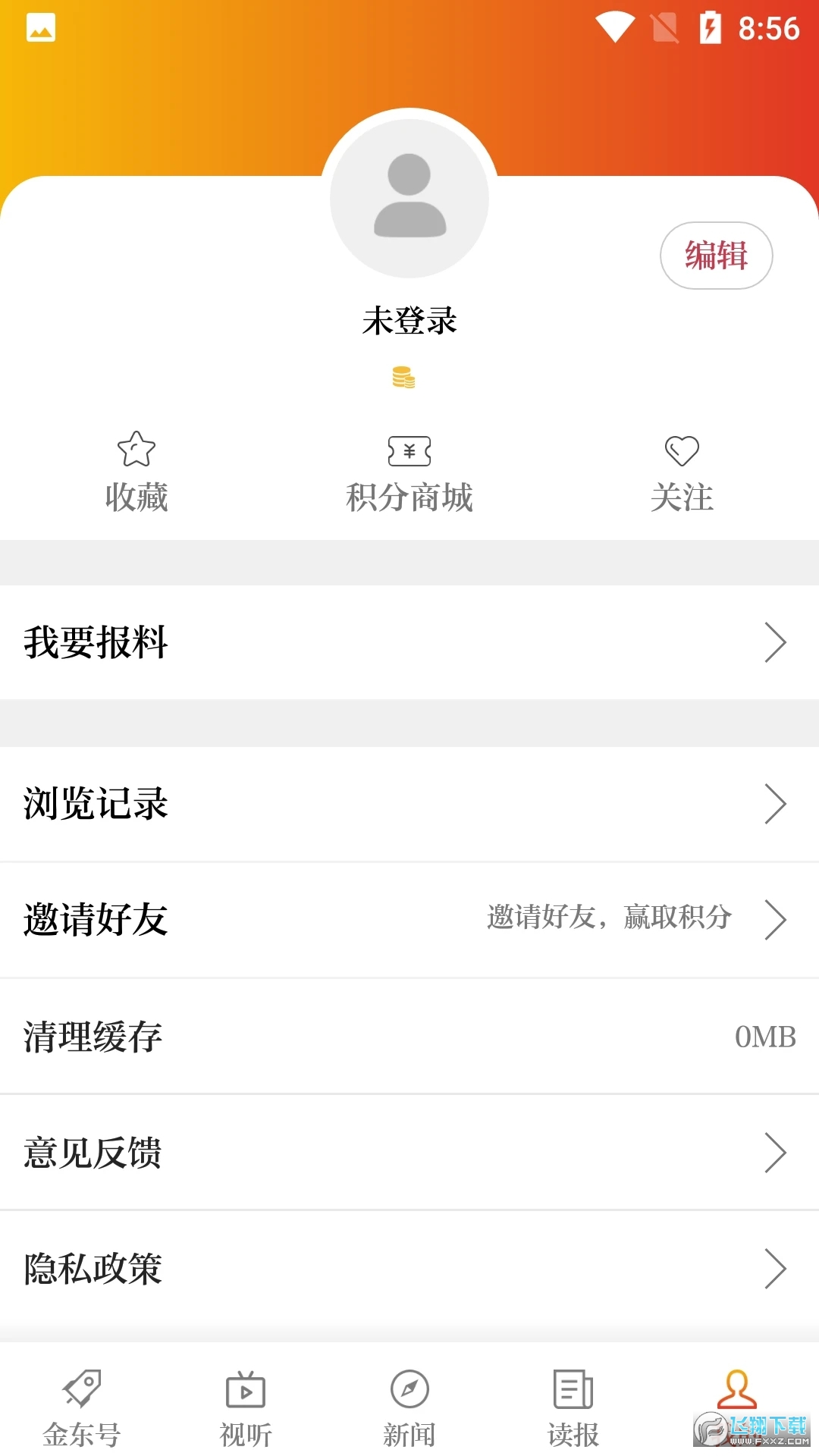Open the 编辑 edit button

715,256
